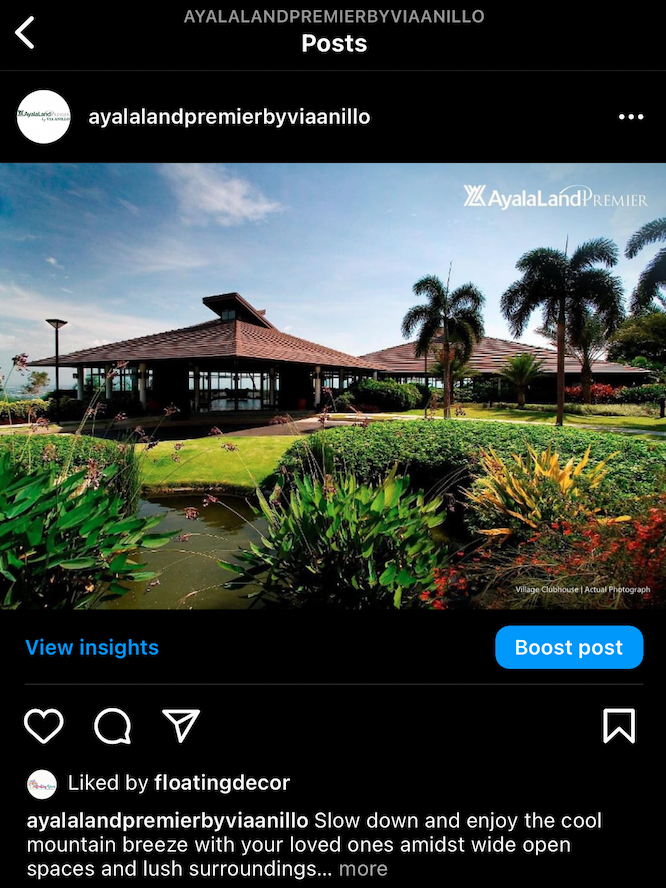Go back using the top-left arrow
Image resolution: width=666 pixels, height=888 pixels.
click(x=26, y=33)
